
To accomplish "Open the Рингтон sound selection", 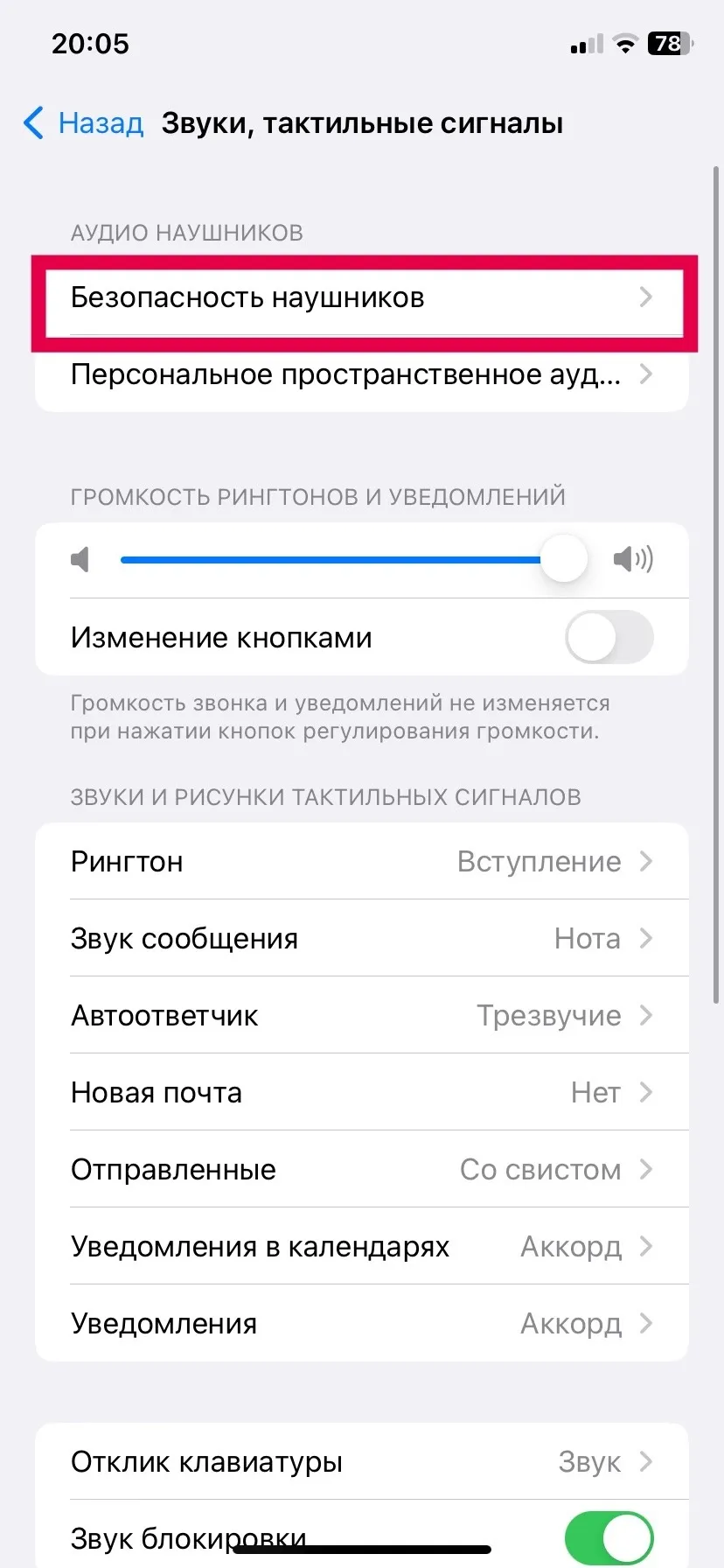I will [362, 861].
